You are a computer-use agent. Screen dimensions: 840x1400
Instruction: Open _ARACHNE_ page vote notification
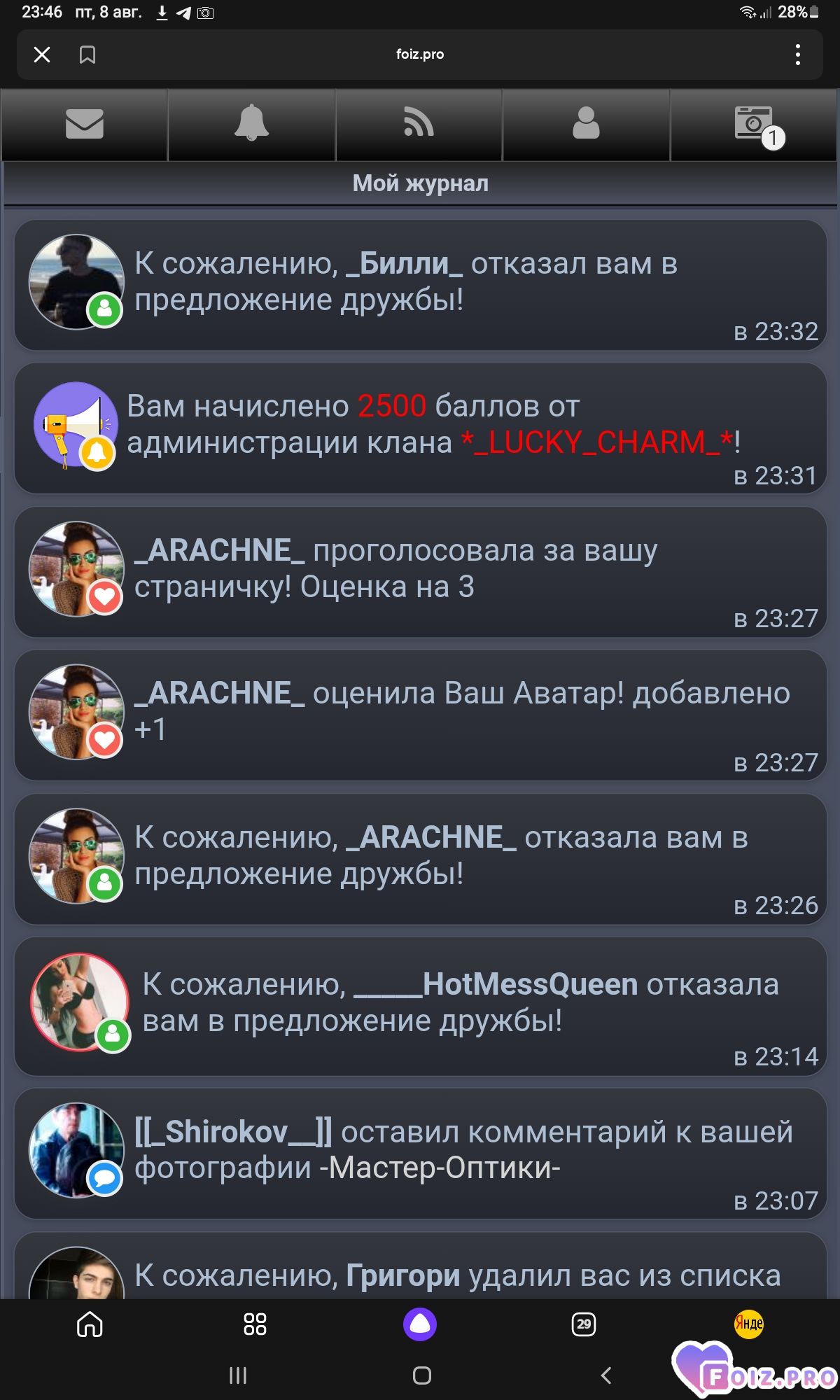[x=420, y=573]
